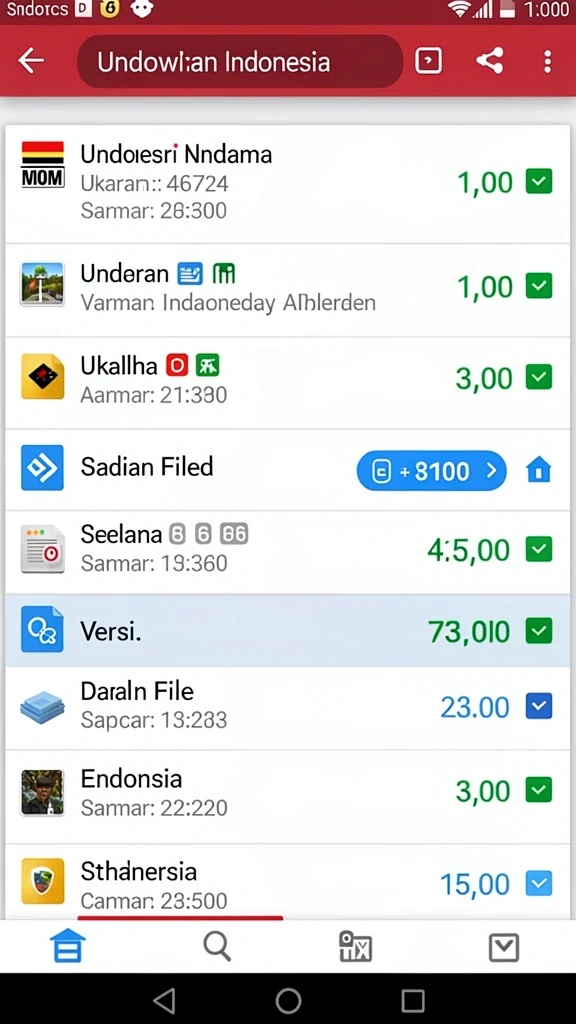Share this list via share icon

[489, 61]
